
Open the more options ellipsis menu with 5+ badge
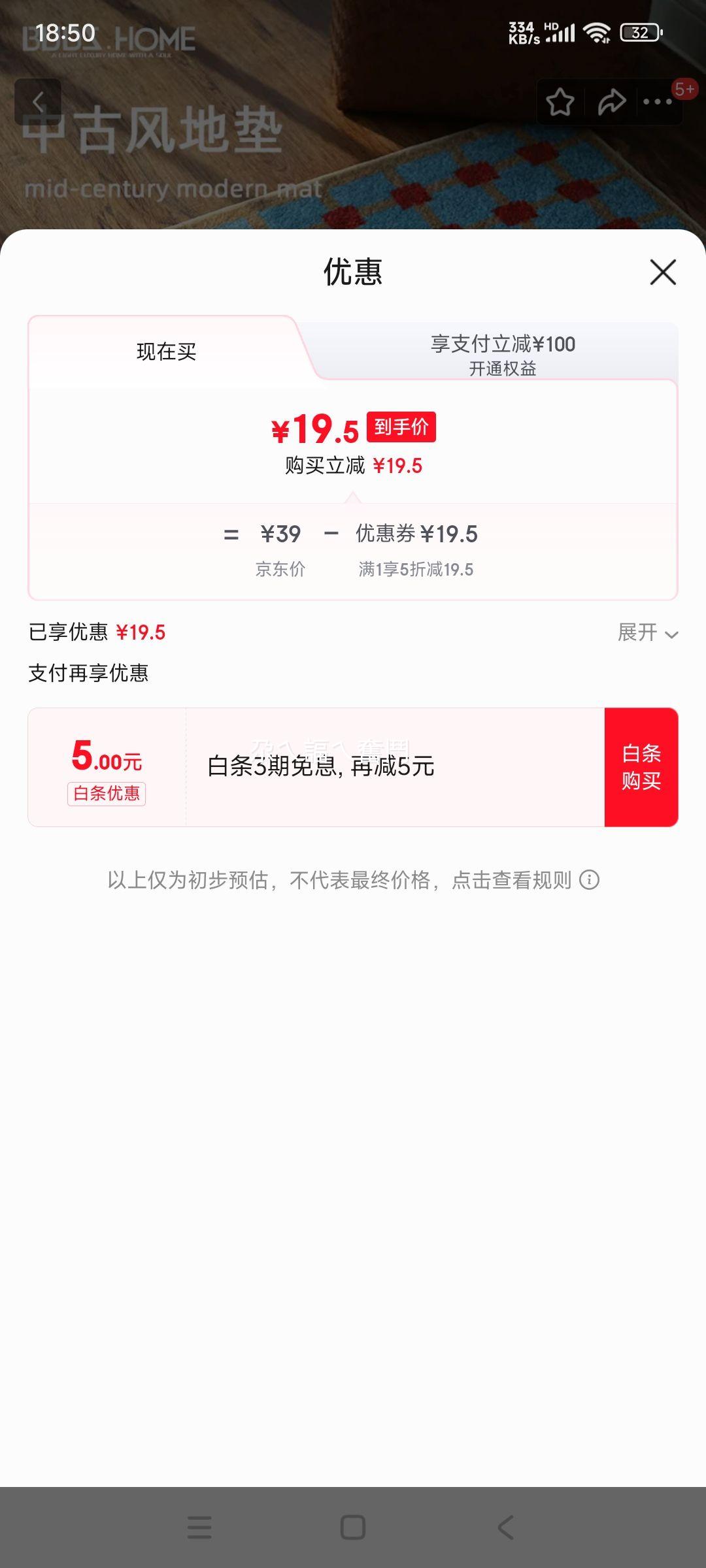tap(657, 102)
